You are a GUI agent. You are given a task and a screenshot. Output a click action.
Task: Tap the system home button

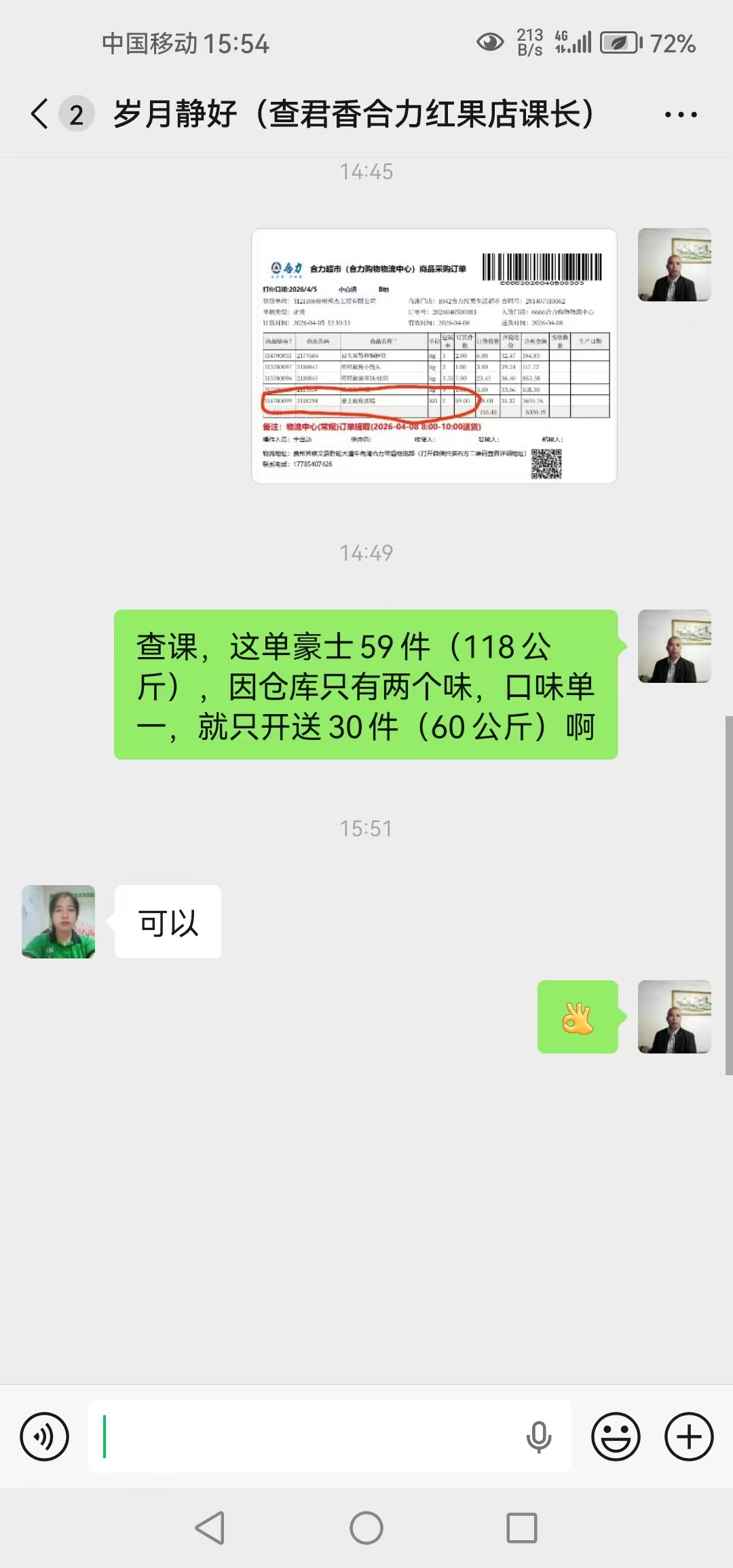pos(366,1528)
